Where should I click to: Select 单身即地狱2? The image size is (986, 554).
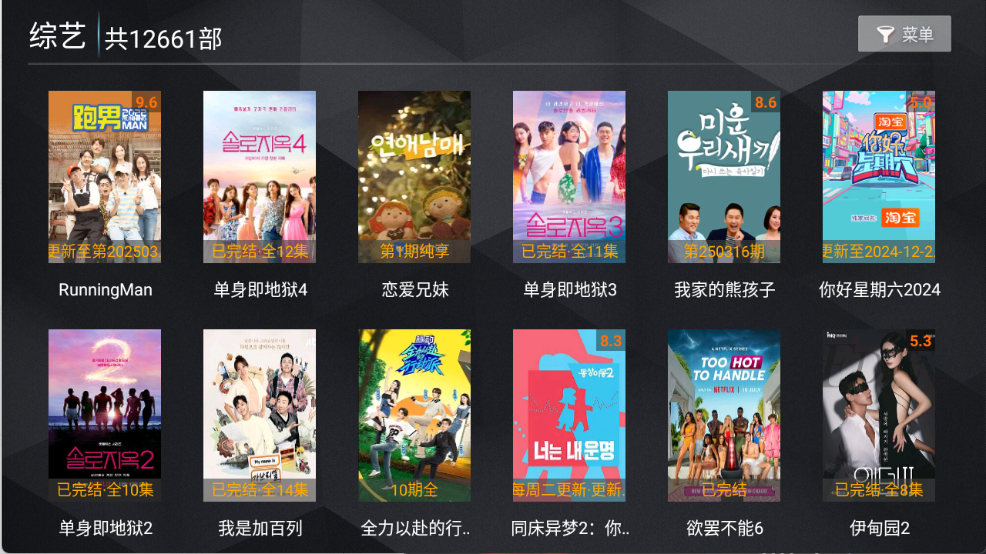[105, 416]
